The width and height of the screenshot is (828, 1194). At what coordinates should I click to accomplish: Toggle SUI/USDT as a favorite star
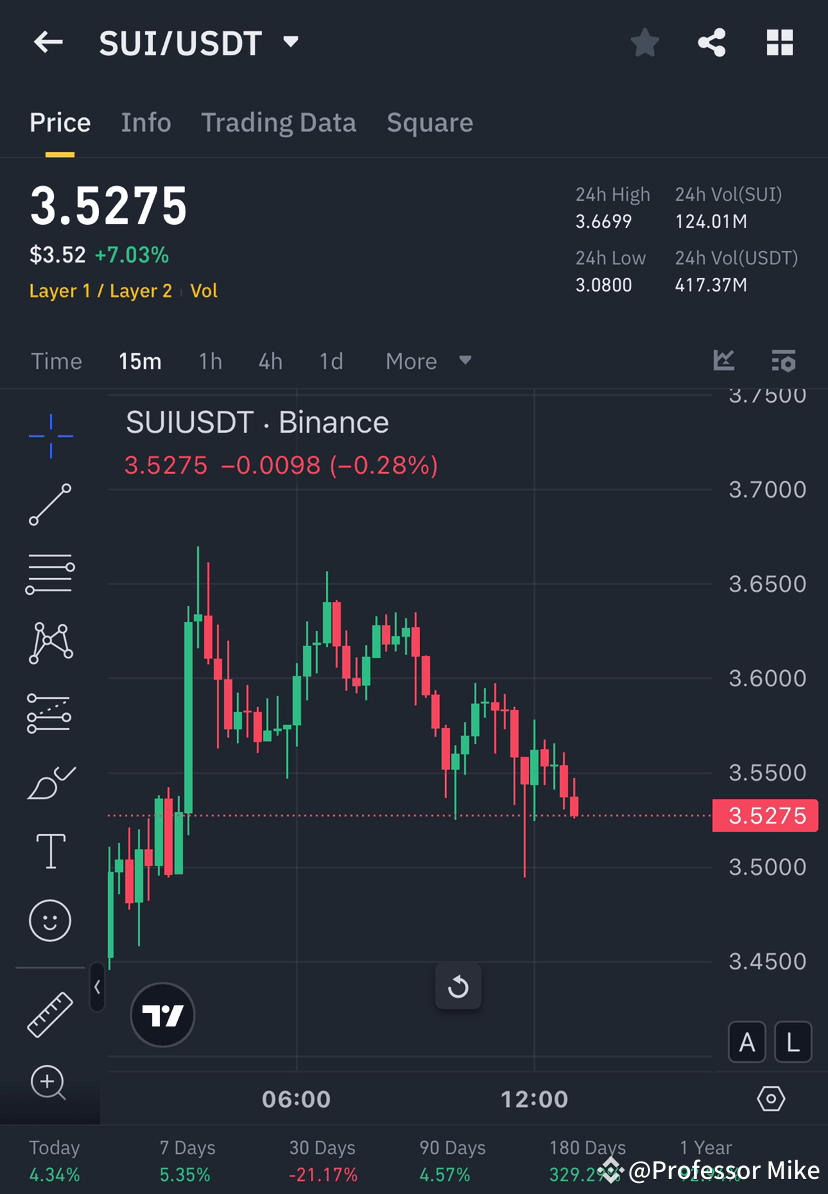(x=644, y=42)
